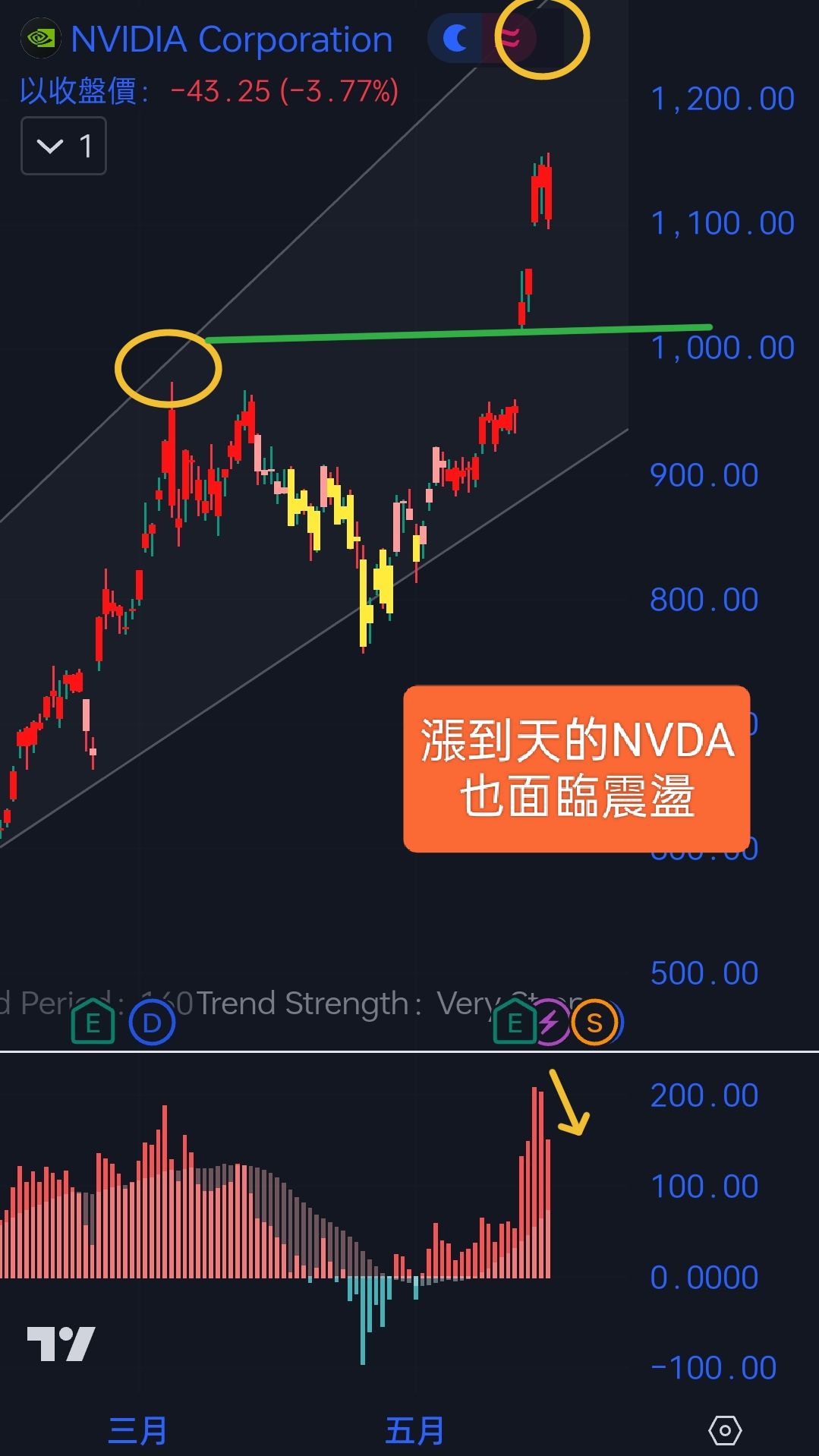Click the right-side green E earnings badge
Image resolution: width=819 pixels, height=1456 pixels.
click(x=514, y=1022)
